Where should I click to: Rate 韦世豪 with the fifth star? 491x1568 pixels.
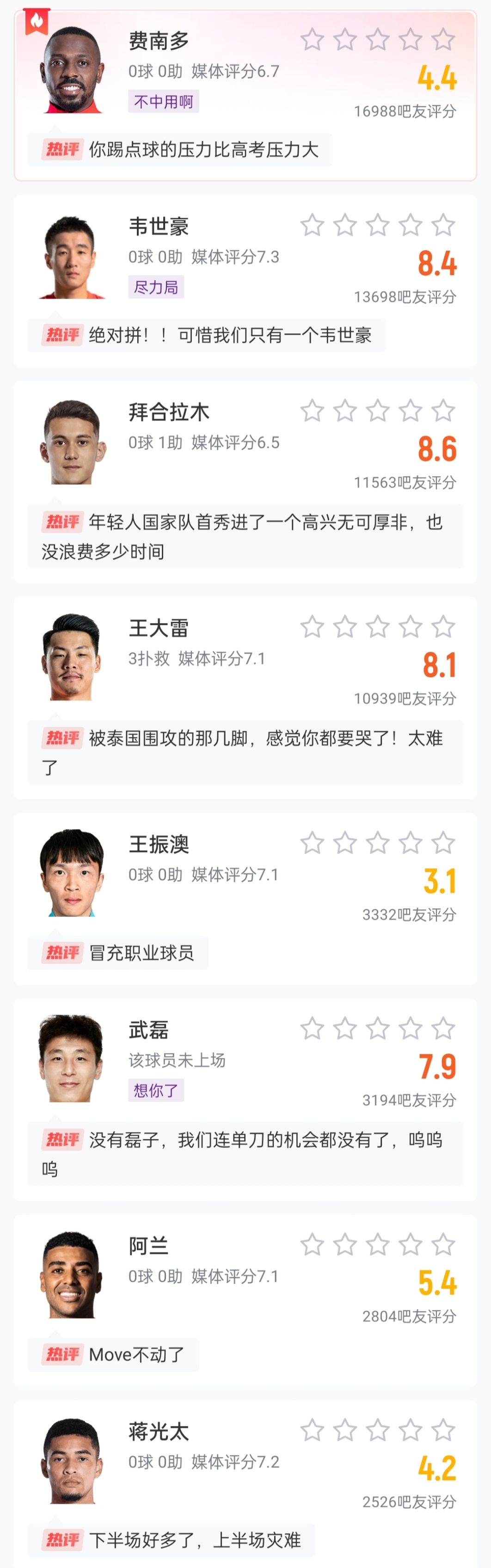pyautogui.click(x=443, y=225)
